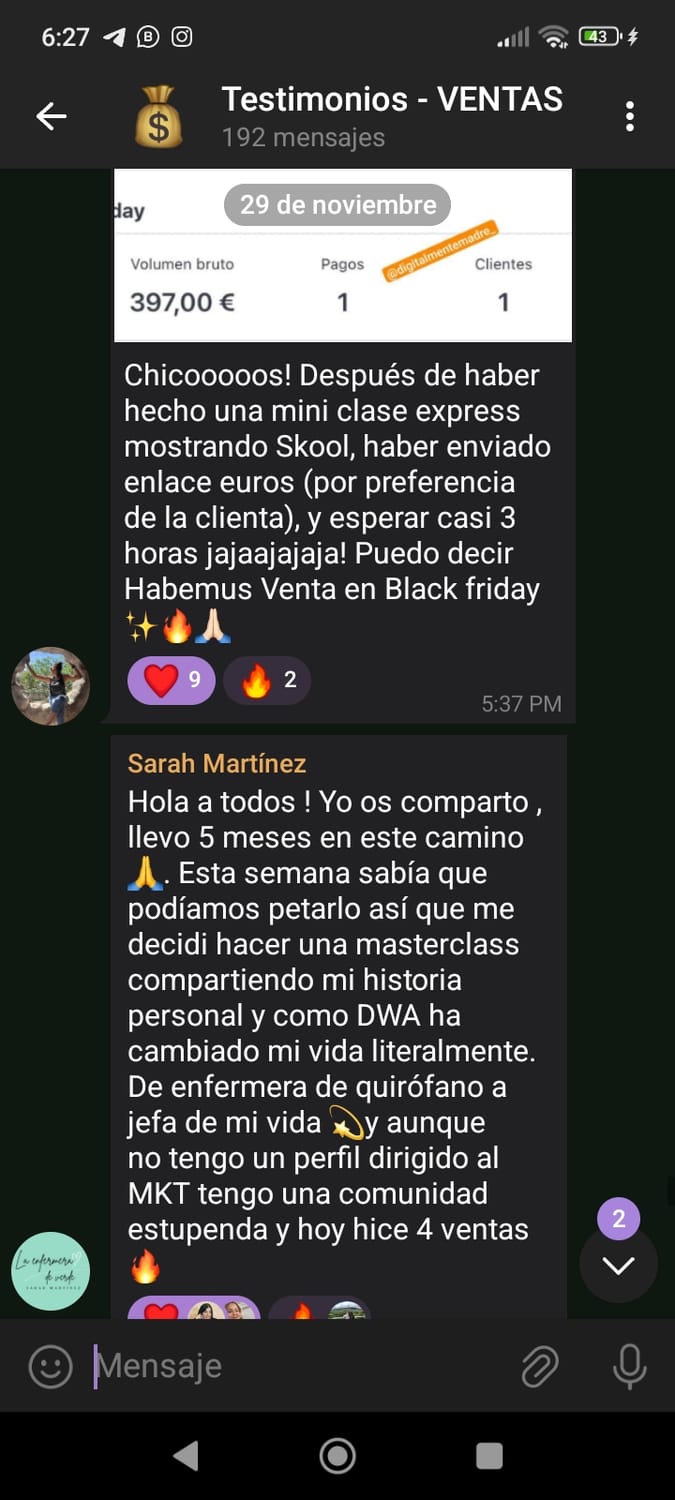The width and height of the screenshot is (675, 1500).
Task: Open recent apps from navigation bar
Action: tap(489, 1456)
